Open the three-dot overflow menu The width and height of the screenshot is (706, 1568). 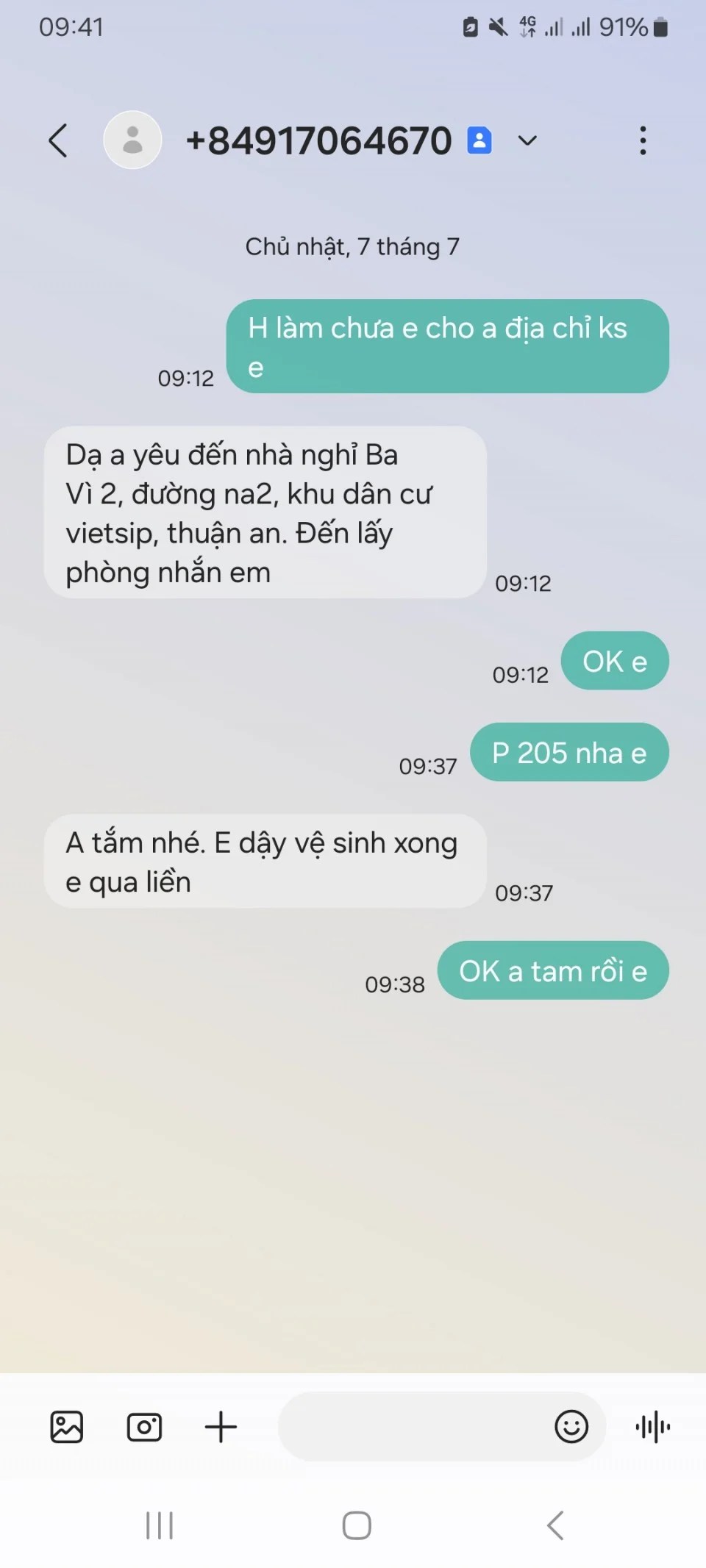(x=643, y=140)
